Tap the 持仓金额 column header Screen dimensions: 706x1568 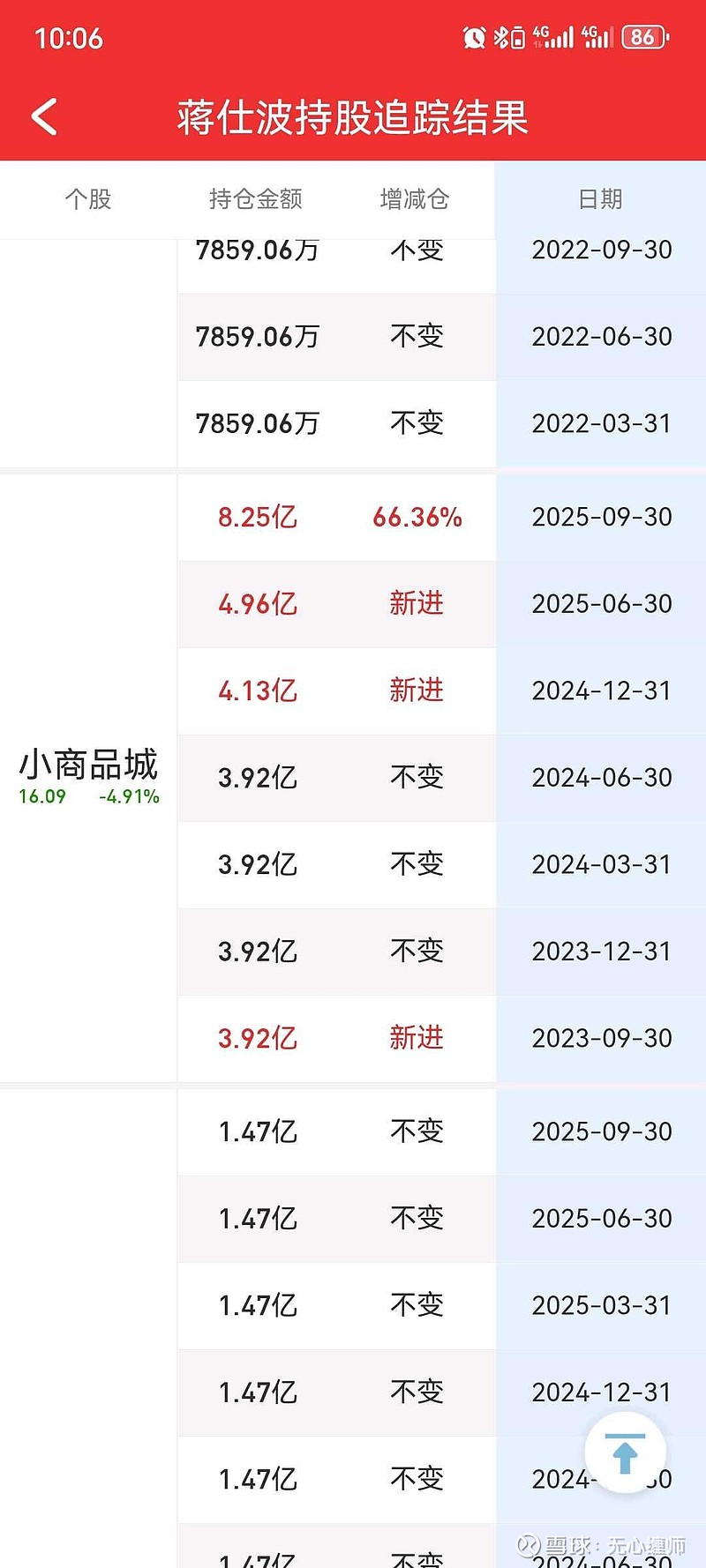256,199
